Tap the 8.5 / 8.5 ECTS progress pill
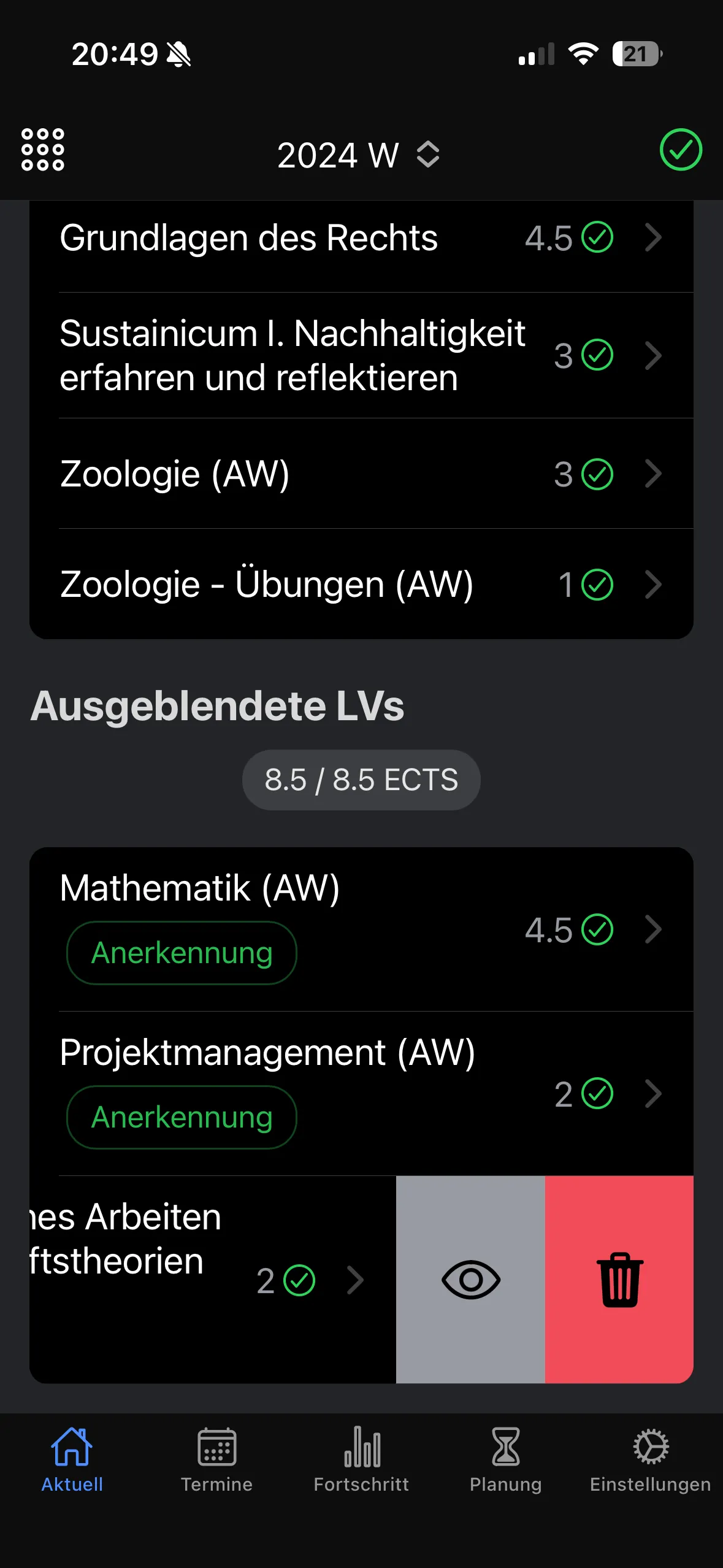 361,779
